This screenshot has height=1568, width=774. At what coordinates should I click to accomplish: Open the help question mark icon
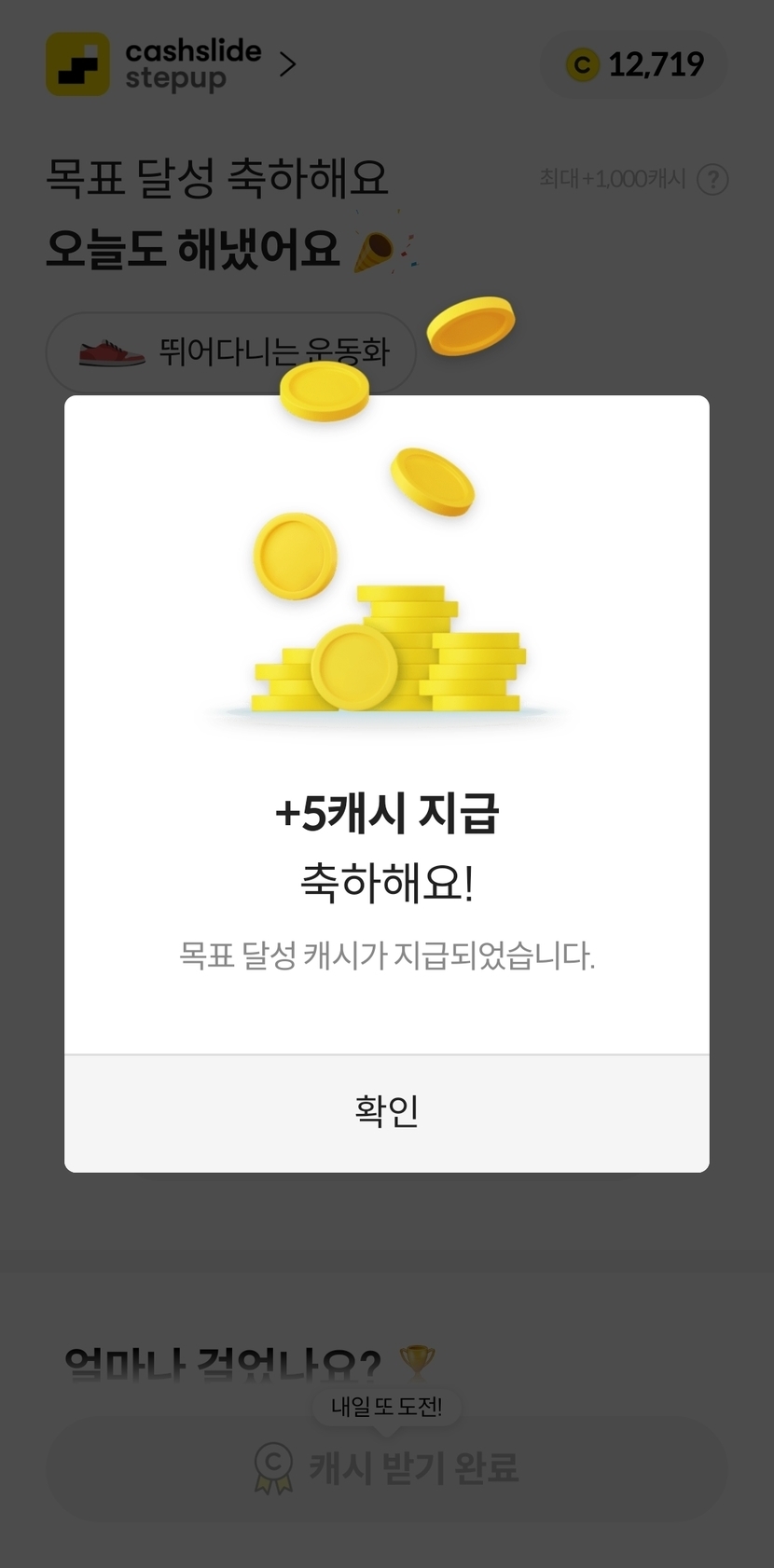(712, 179)
